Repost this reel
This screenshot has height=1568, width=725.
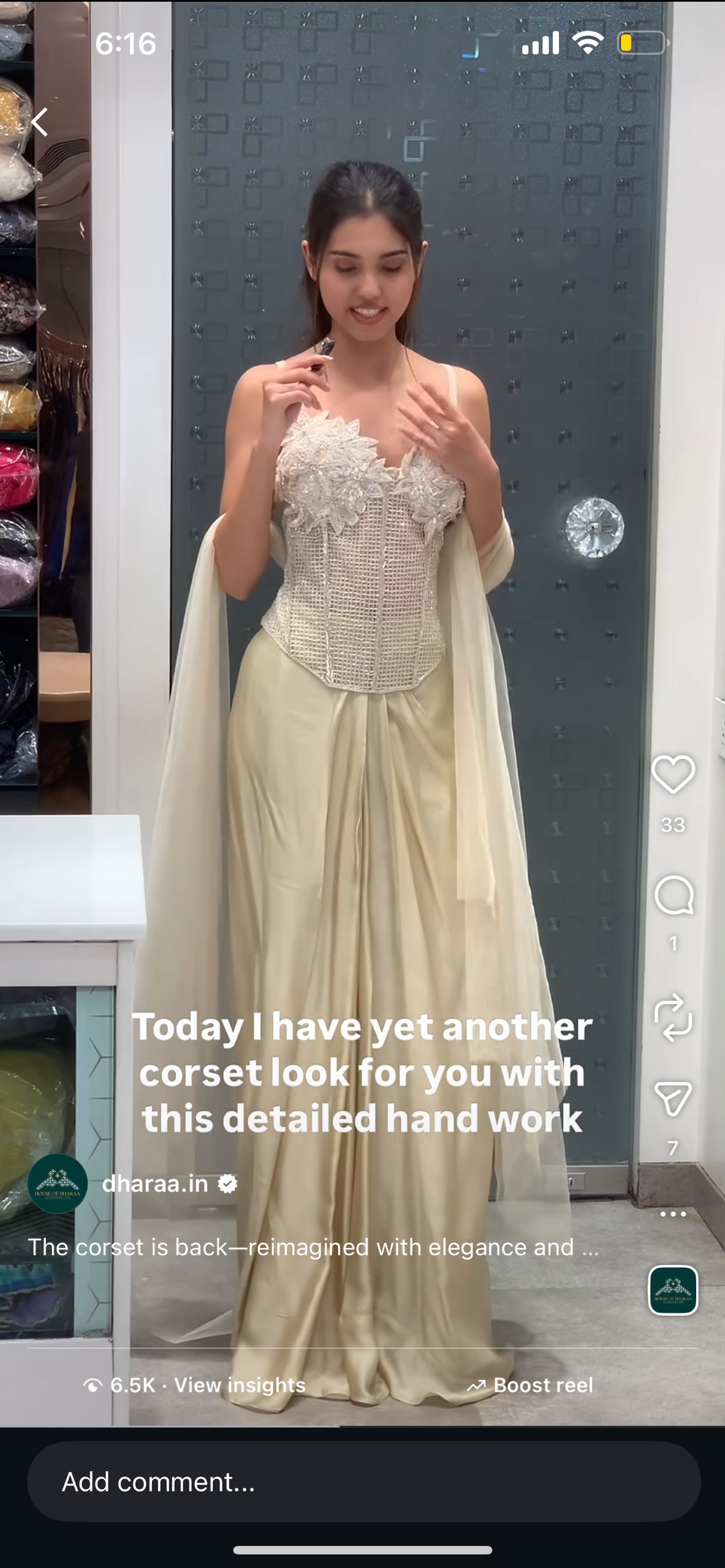click(x=673, y=1017)
